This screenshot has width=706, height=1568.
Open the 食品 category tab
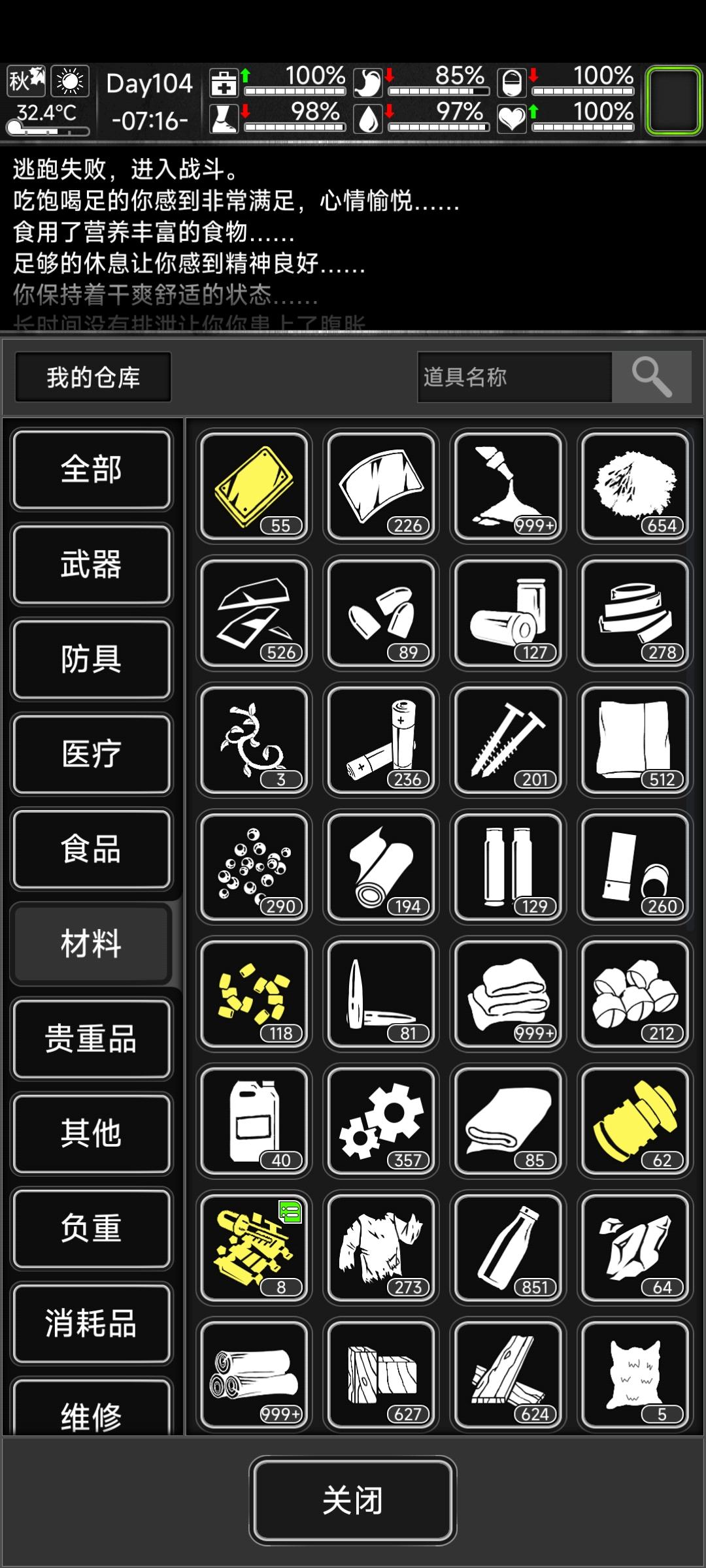tap(92, 849)
